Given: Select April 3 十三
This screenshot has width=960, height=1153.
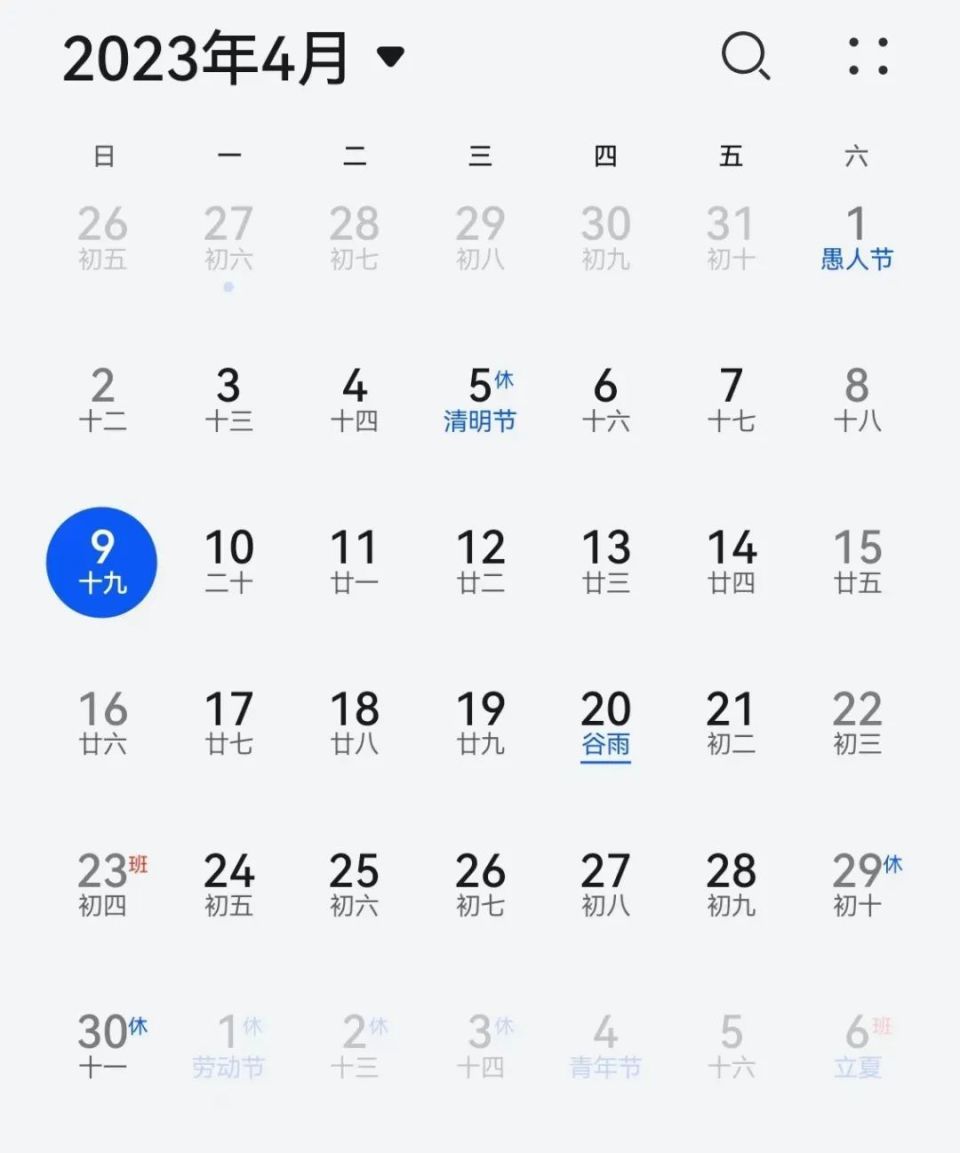Looking at the screenshot, I should coord(229,401).
